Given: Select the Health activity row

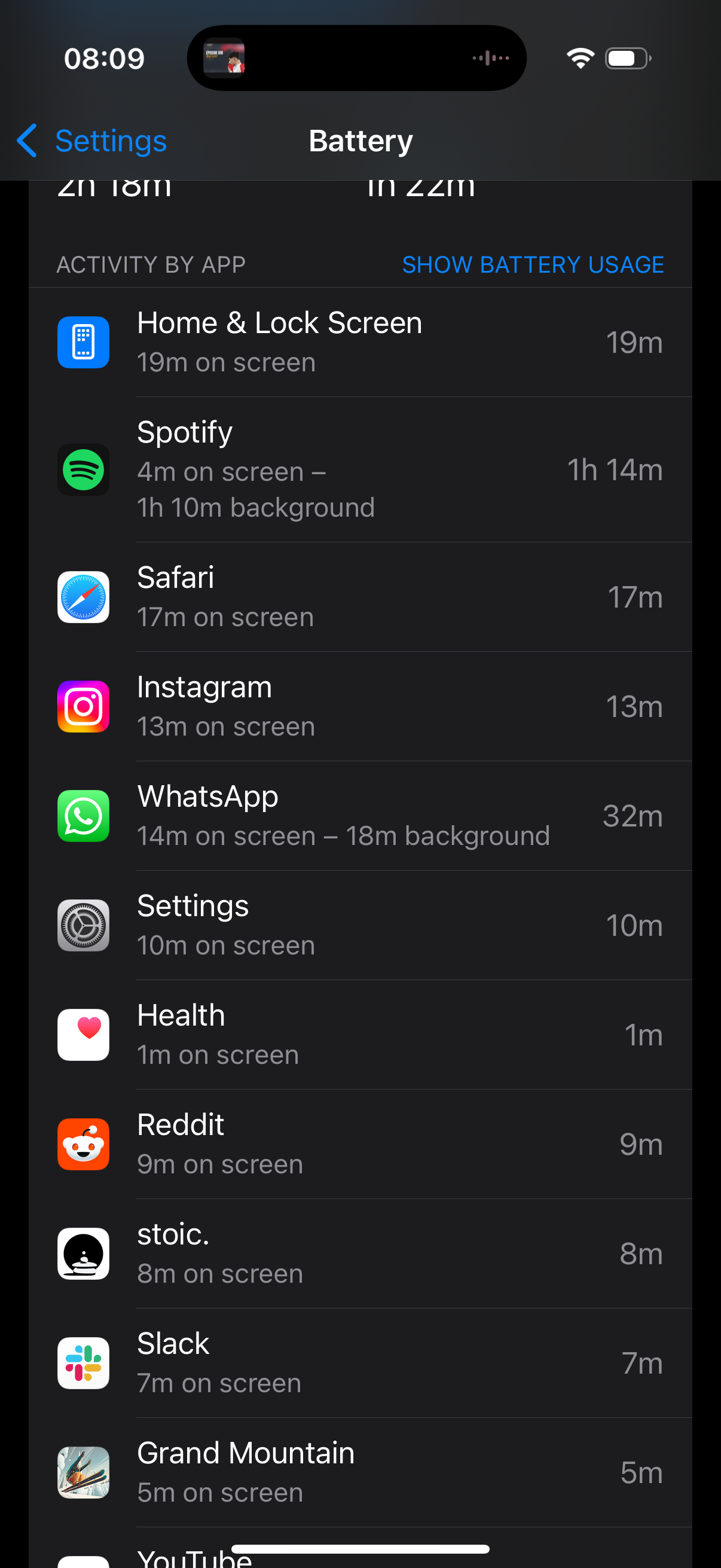Looking at the screenshot, I should (360, 1035).
